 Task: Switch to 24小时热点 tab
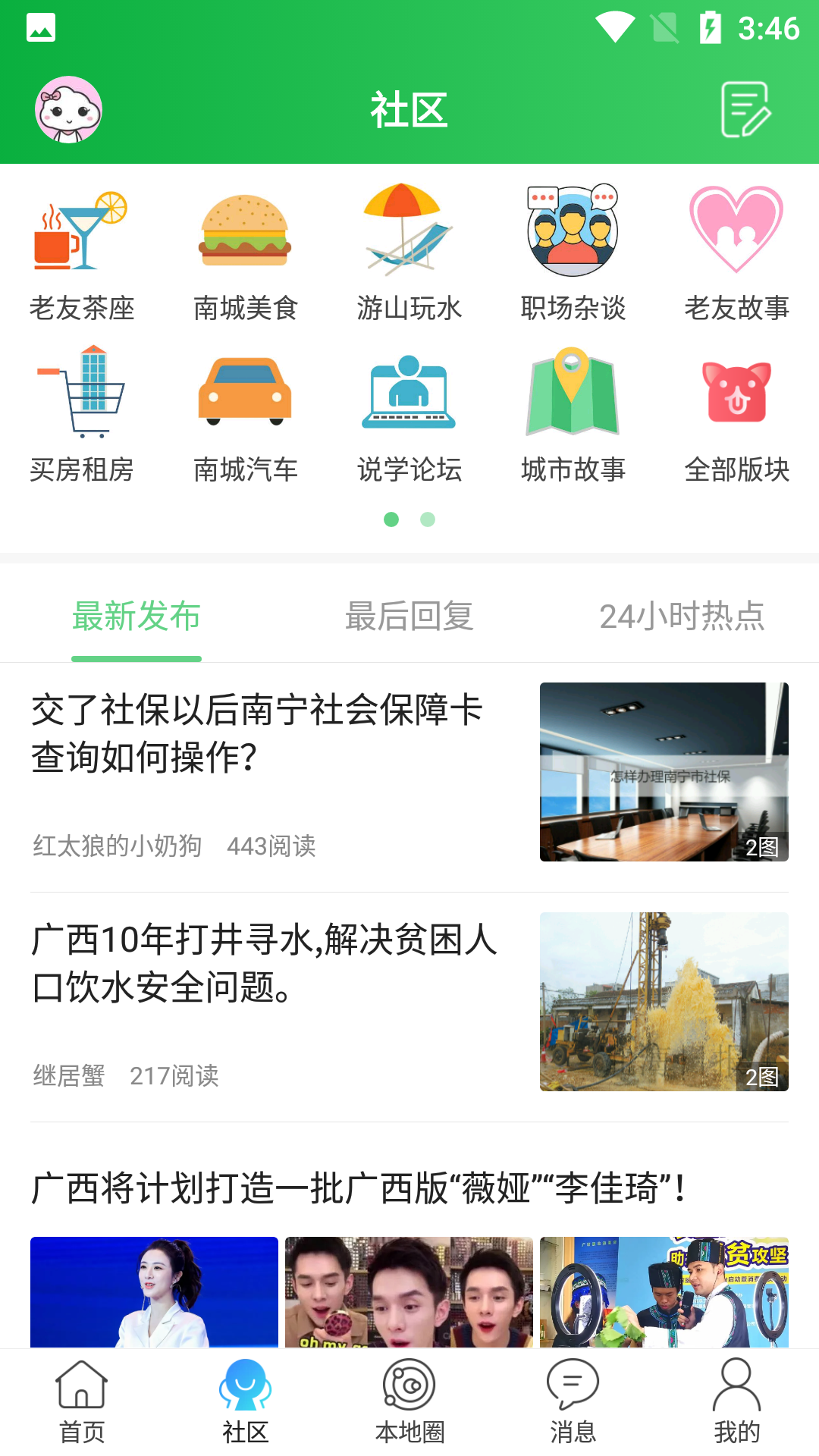pos(681,617)
